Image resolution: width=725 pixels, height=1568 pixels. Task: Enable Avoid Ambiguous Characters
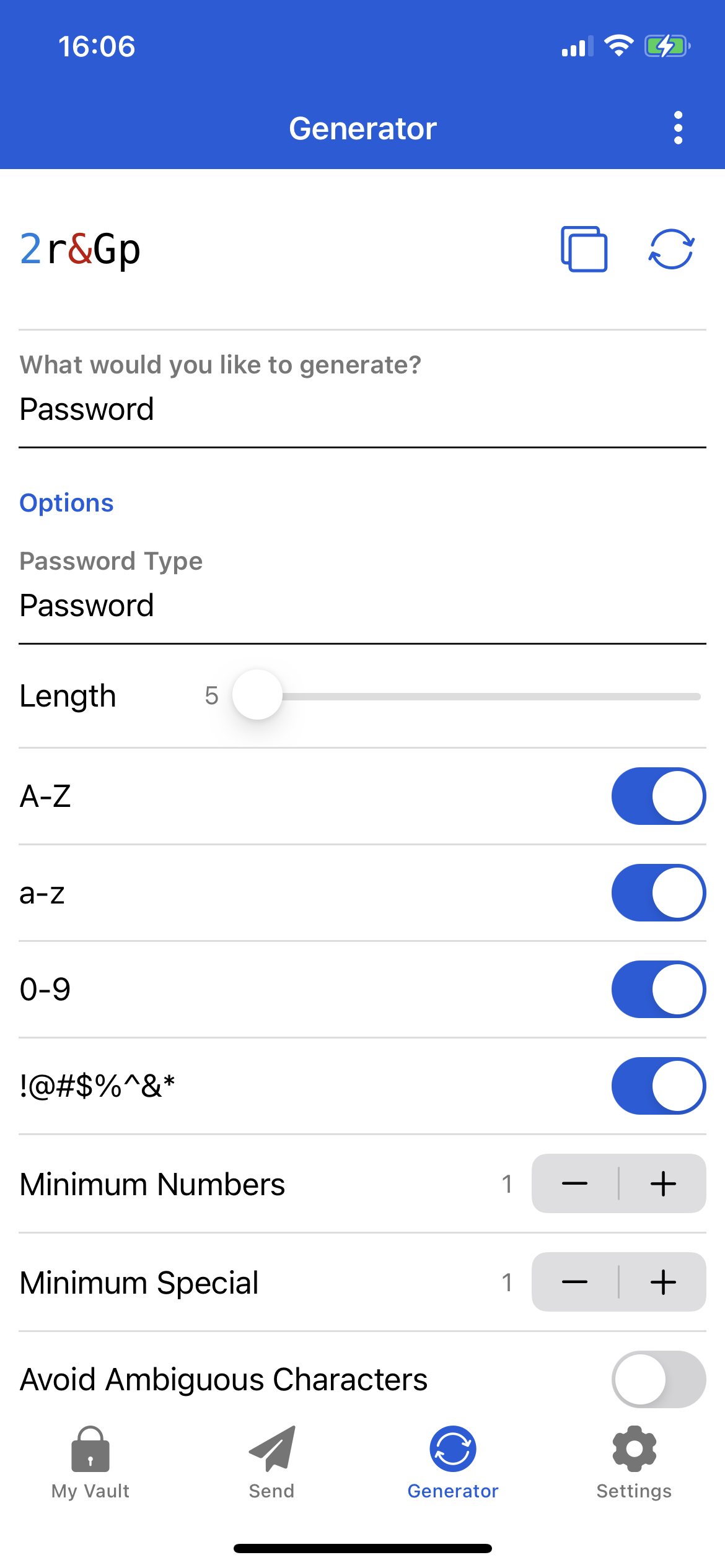point(658,1379)
